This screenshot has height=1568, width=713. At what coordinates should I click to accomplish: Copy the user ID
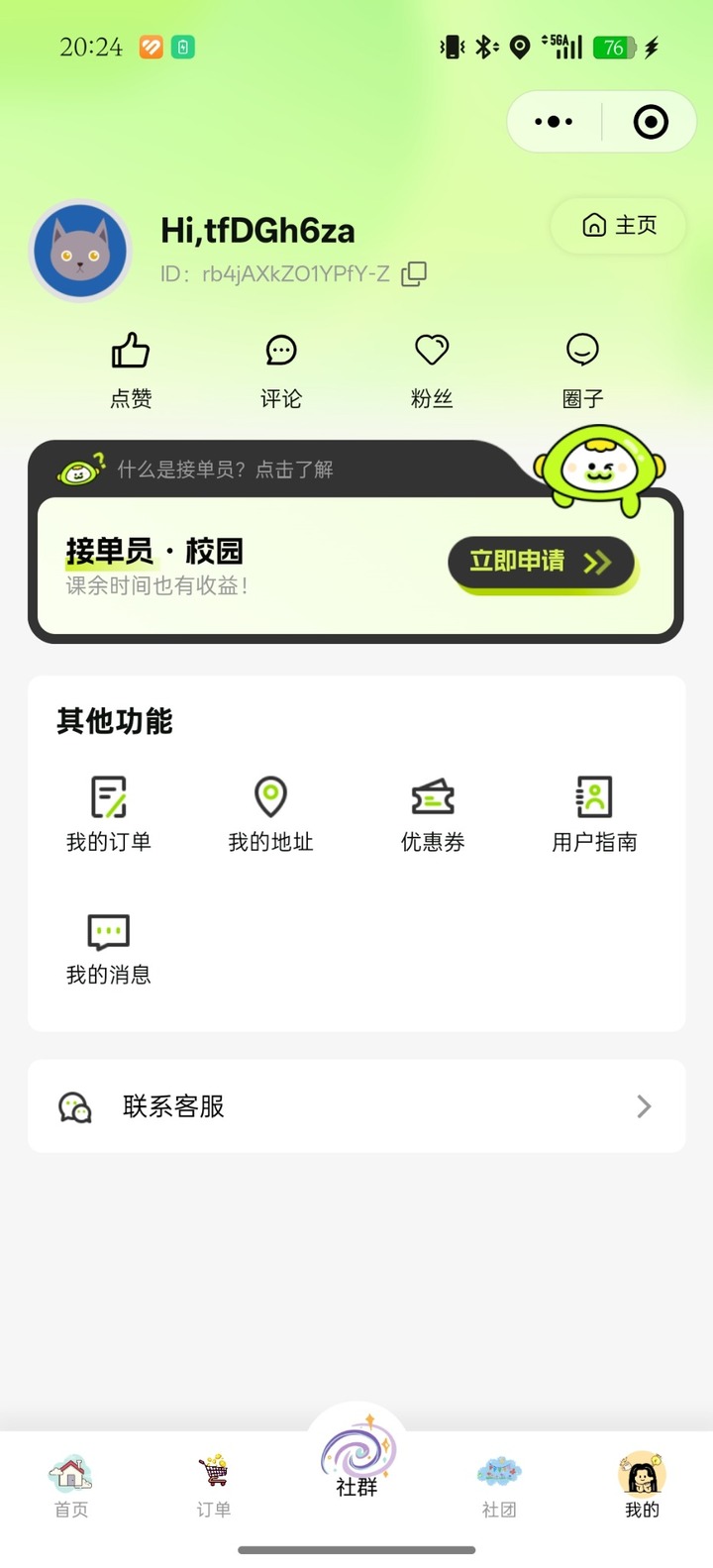[412, 272]
